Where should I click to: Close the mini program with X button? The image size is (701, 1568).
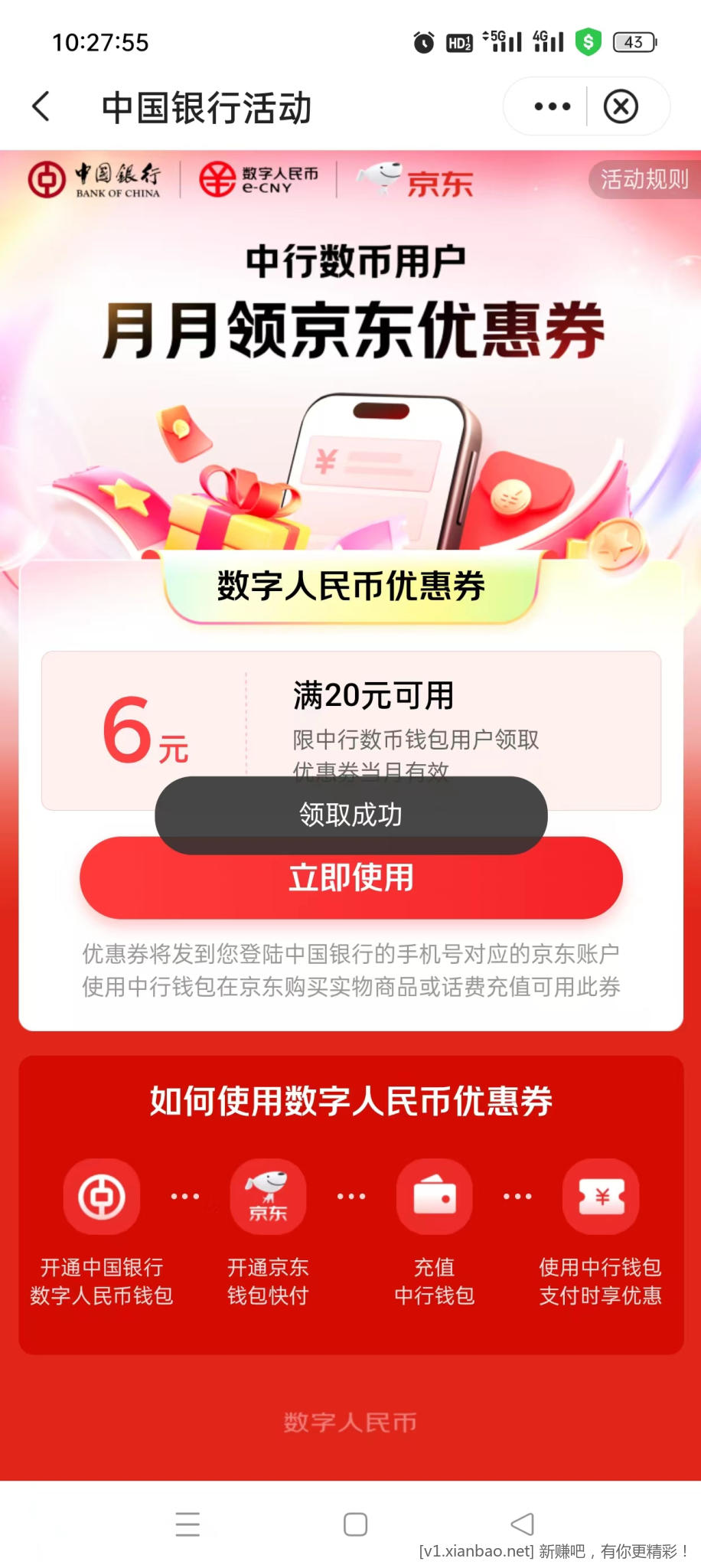click(621, 106)
